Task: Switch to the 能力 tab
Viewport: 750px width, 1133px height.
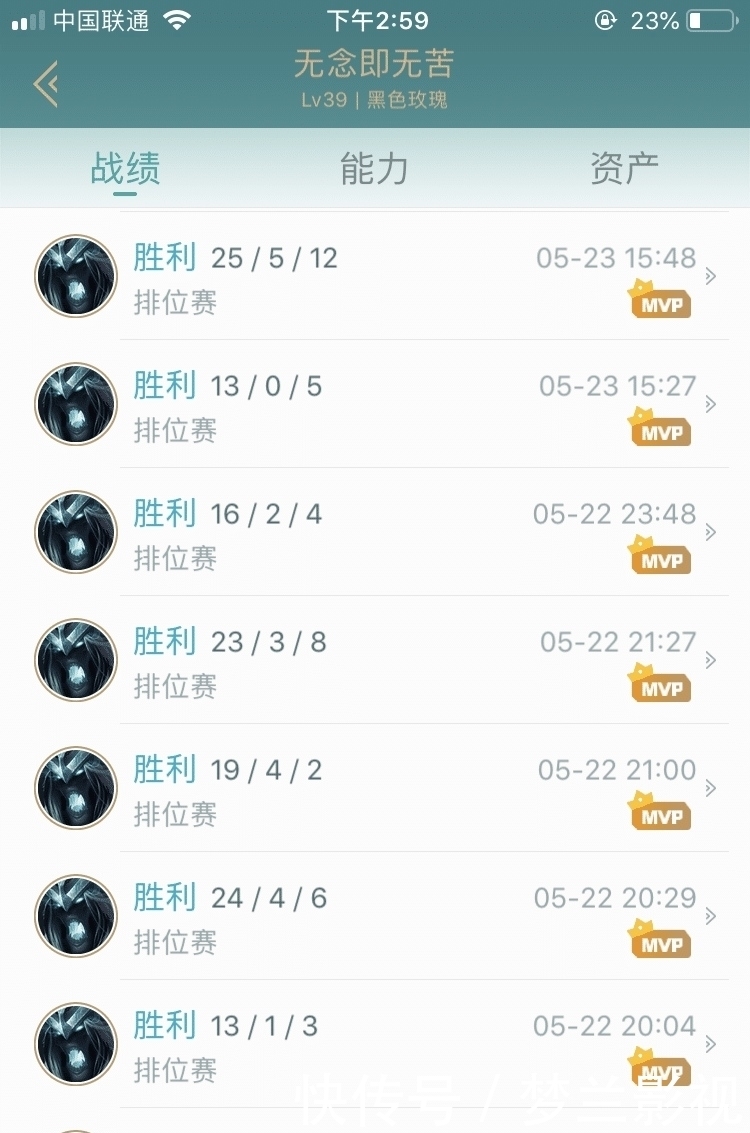Action: [375, 169]
